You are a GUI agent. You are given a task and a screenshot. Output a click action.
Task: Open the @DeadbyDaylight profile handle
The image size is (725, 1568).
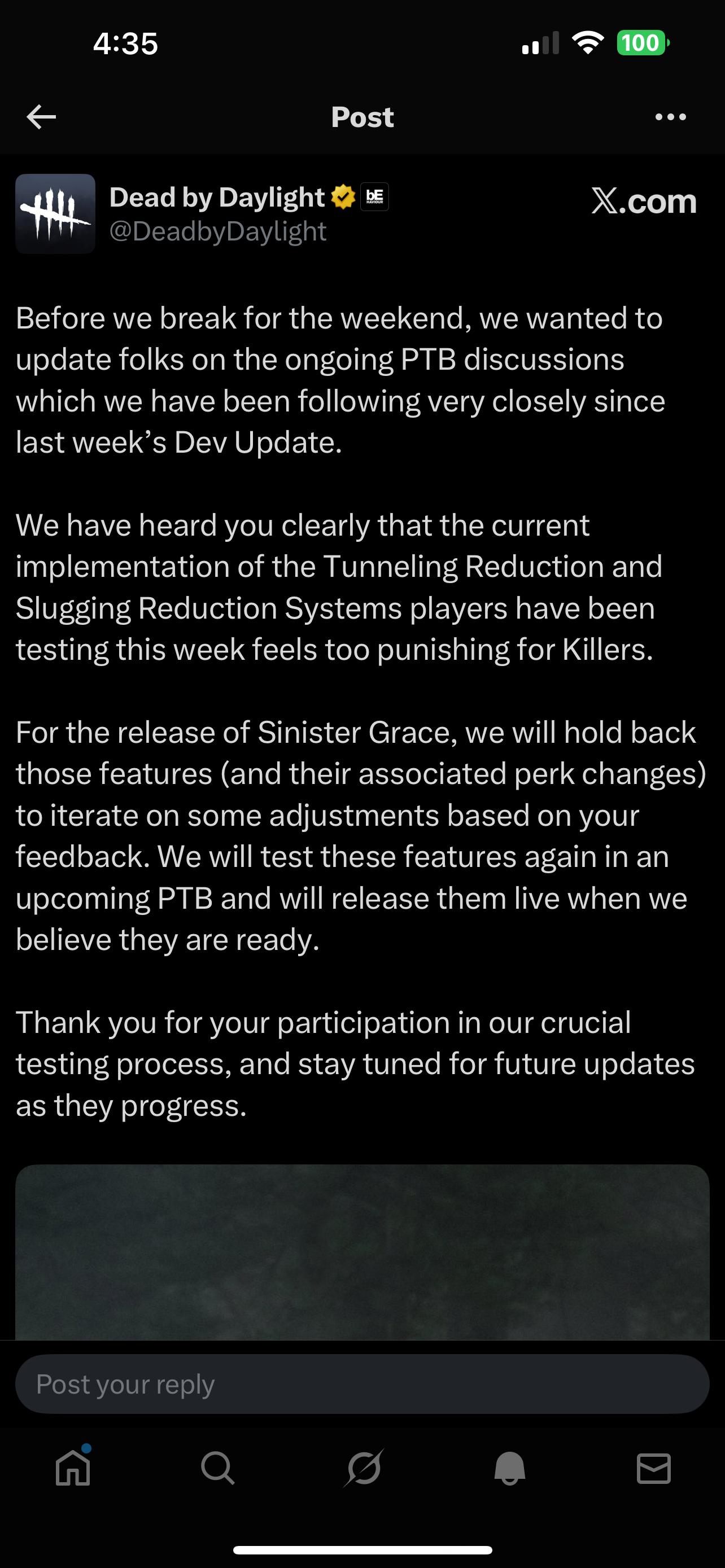point(218,232)
